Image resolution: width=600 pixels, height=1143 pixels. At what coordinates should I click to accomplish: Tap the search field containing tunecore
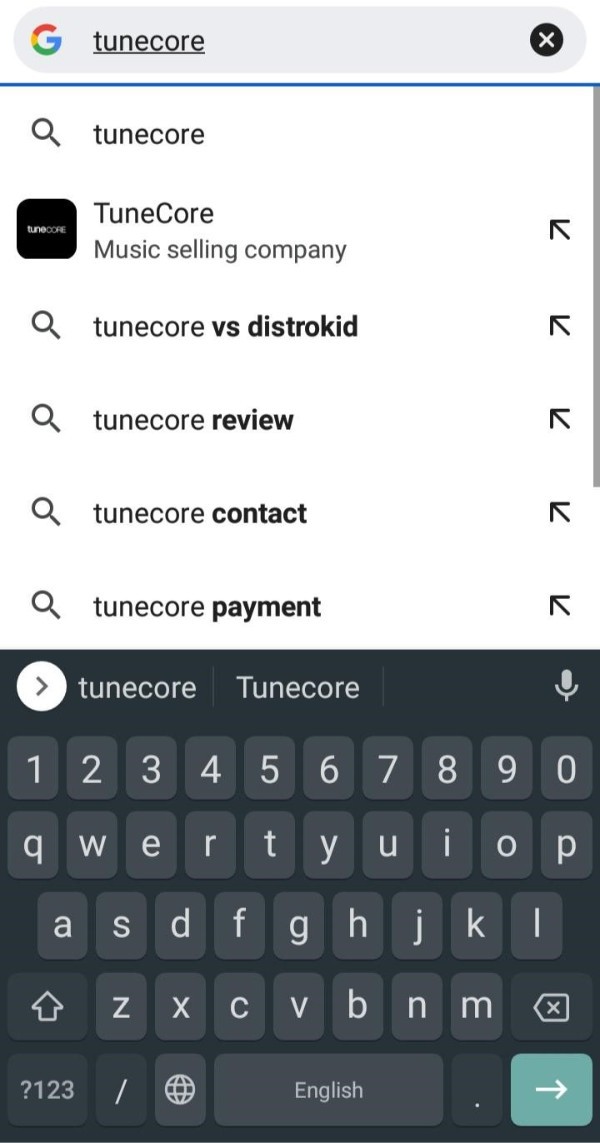pyautogui.click(x=300, y=41)
